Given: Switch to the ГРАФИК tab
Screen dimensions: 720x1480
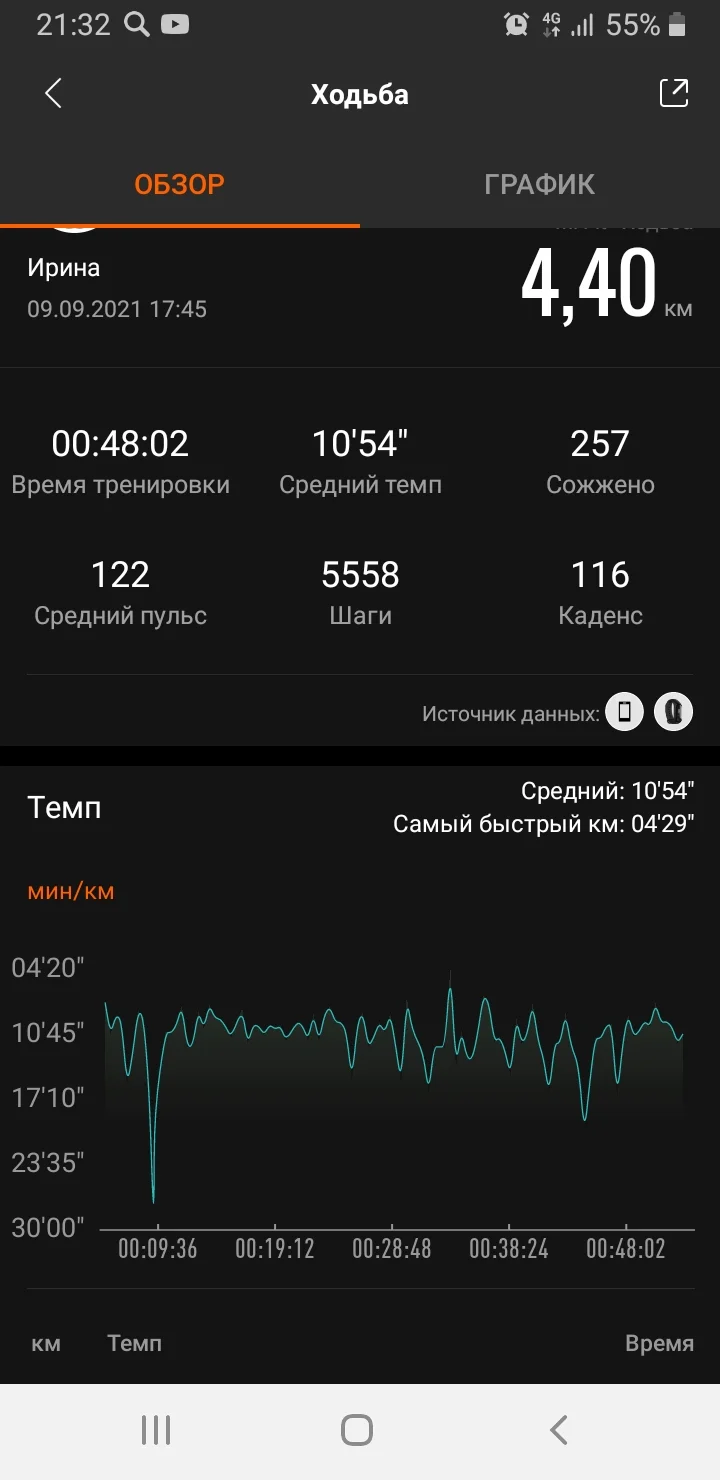Looking at the screenshot, I should [540, 184].
